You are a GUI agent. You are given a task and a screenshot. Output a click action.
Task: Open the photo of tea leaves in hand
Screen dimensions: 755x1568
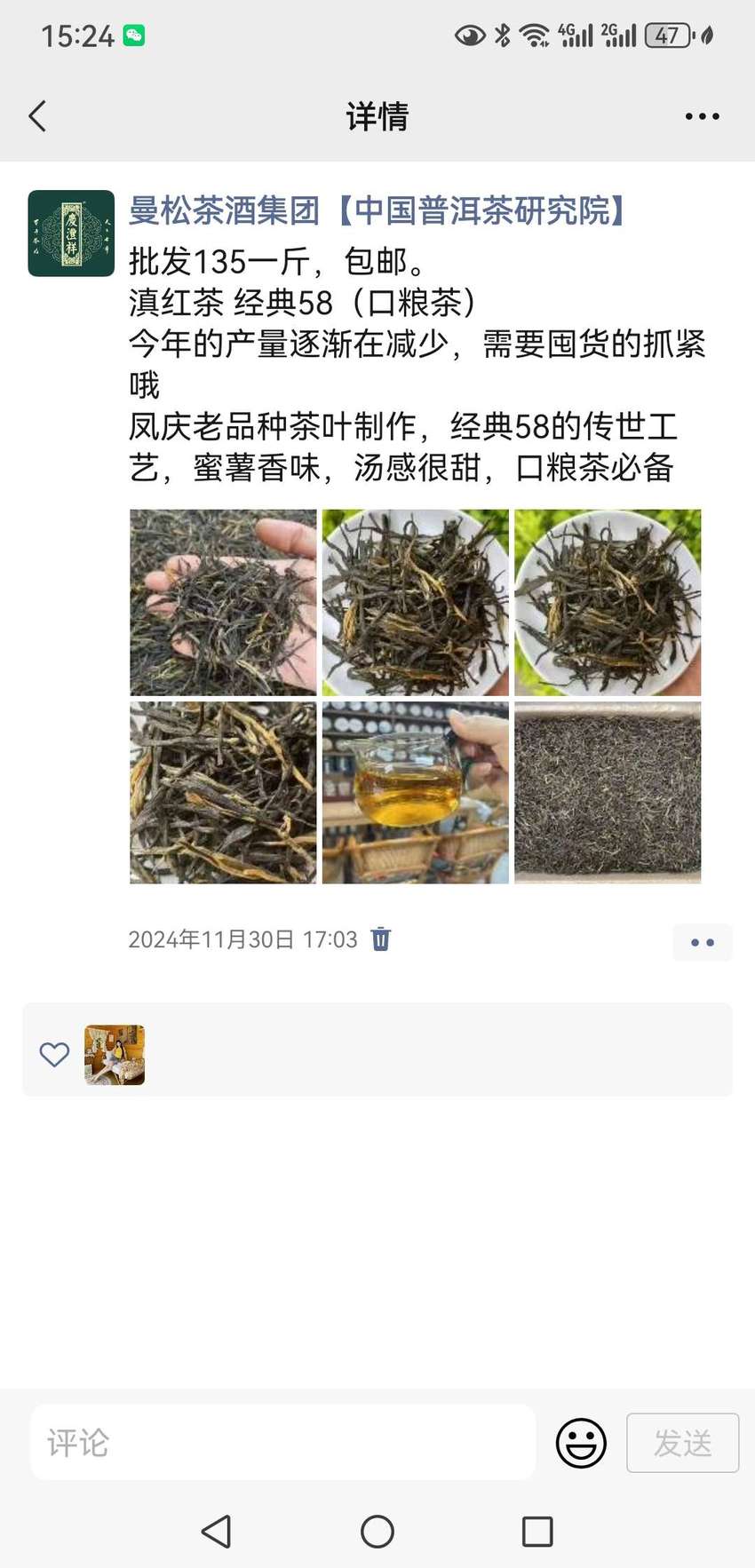click(x=223, y=602)
